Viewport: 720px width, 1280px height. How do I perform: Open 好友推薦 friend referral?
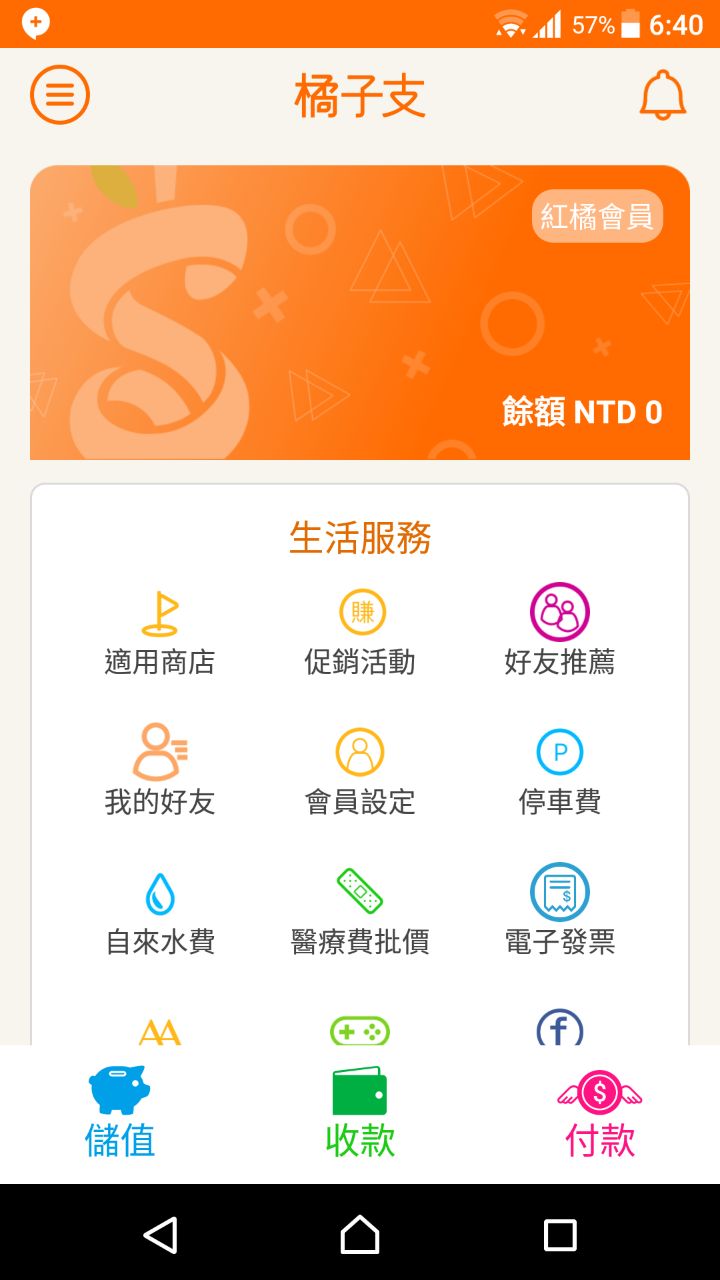tap(559, 633)
